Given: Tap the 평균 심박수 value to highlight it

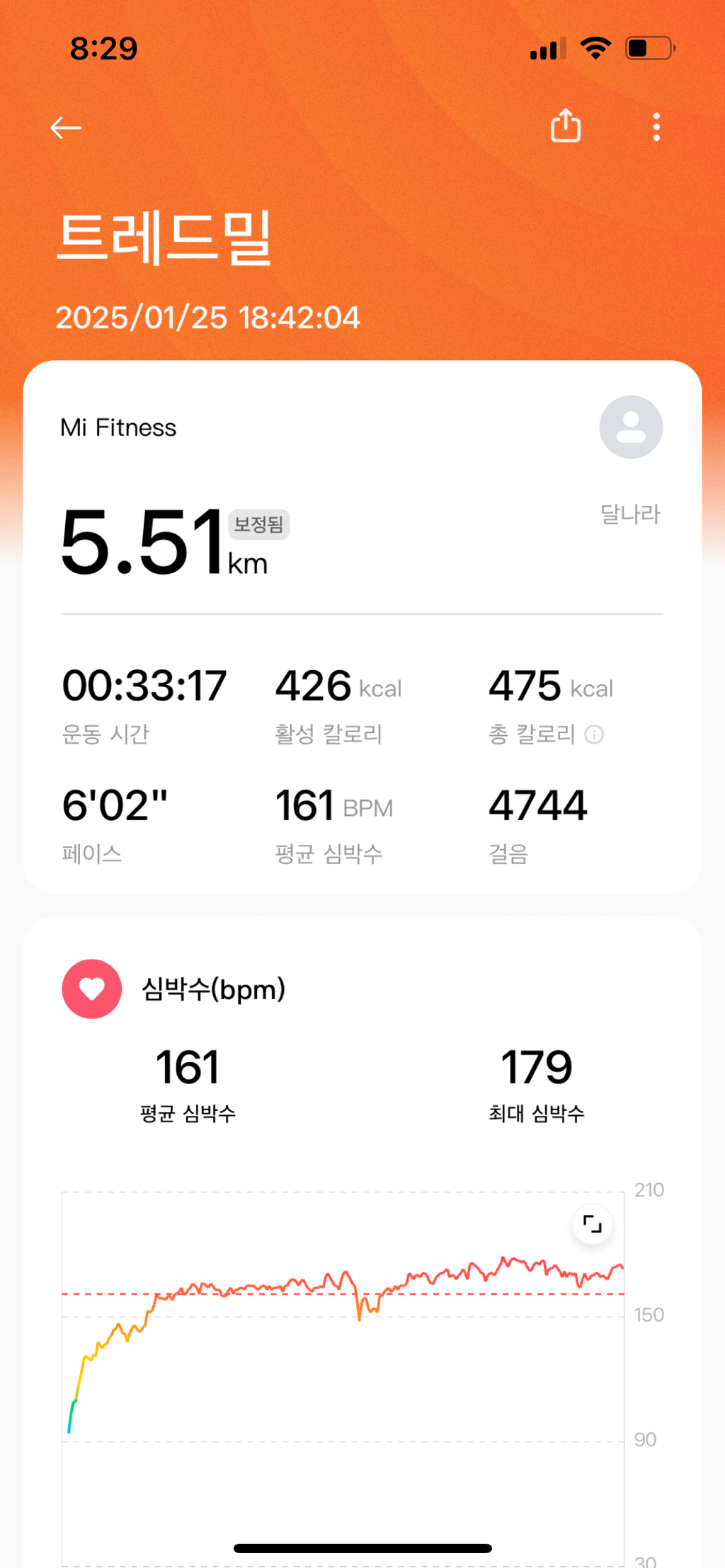Looking at the screenshot, I should pyautogui.click(x=187, y=1066).
